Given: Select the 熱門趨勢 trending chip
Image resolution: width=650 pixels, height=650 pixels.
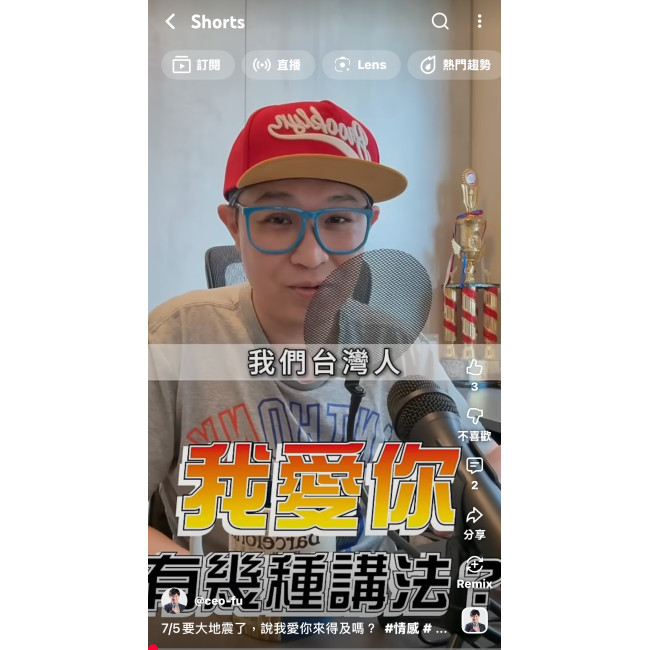Looking at the screenshot, I should [x=455, y=65].
